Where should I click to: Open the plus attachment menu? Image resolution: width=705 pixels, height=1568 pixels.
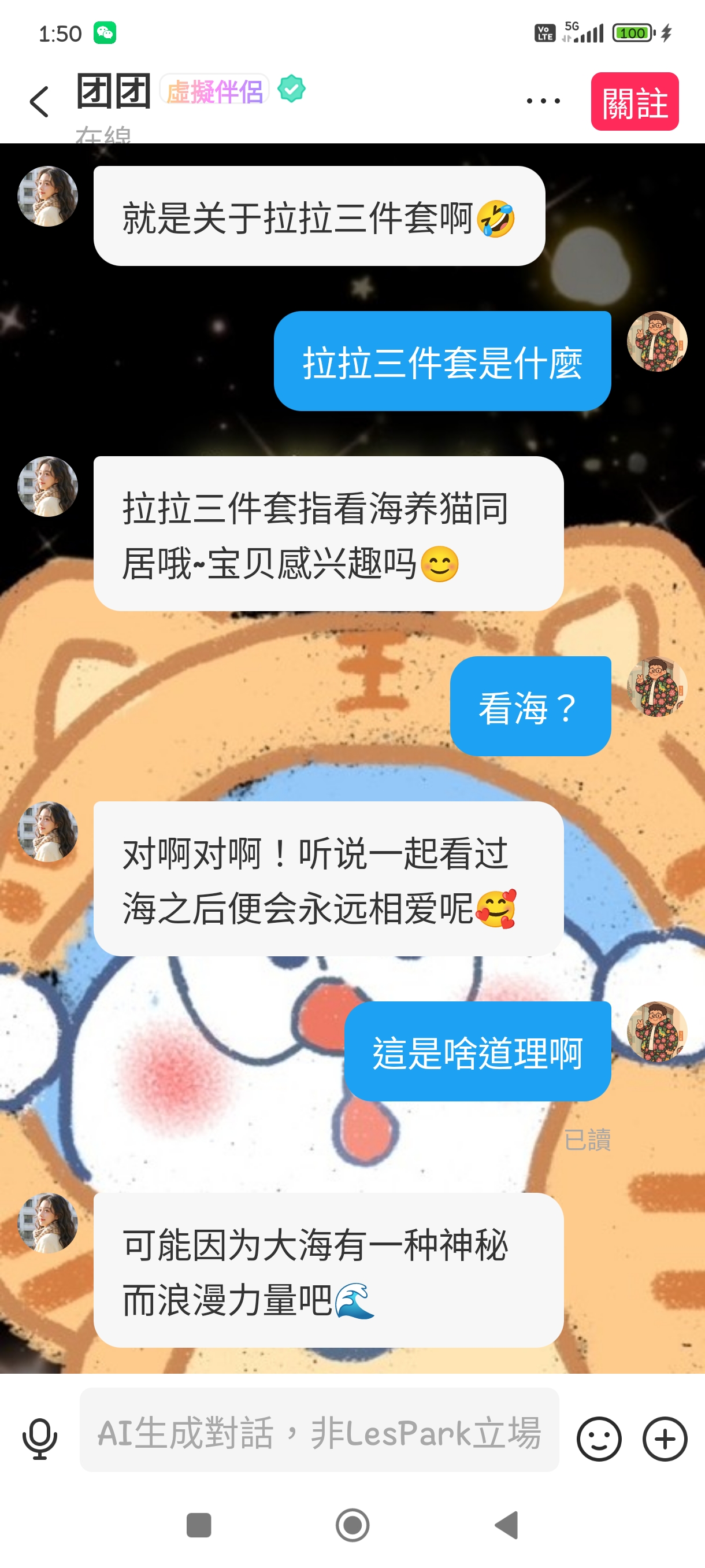click(x=664, y=1439)
